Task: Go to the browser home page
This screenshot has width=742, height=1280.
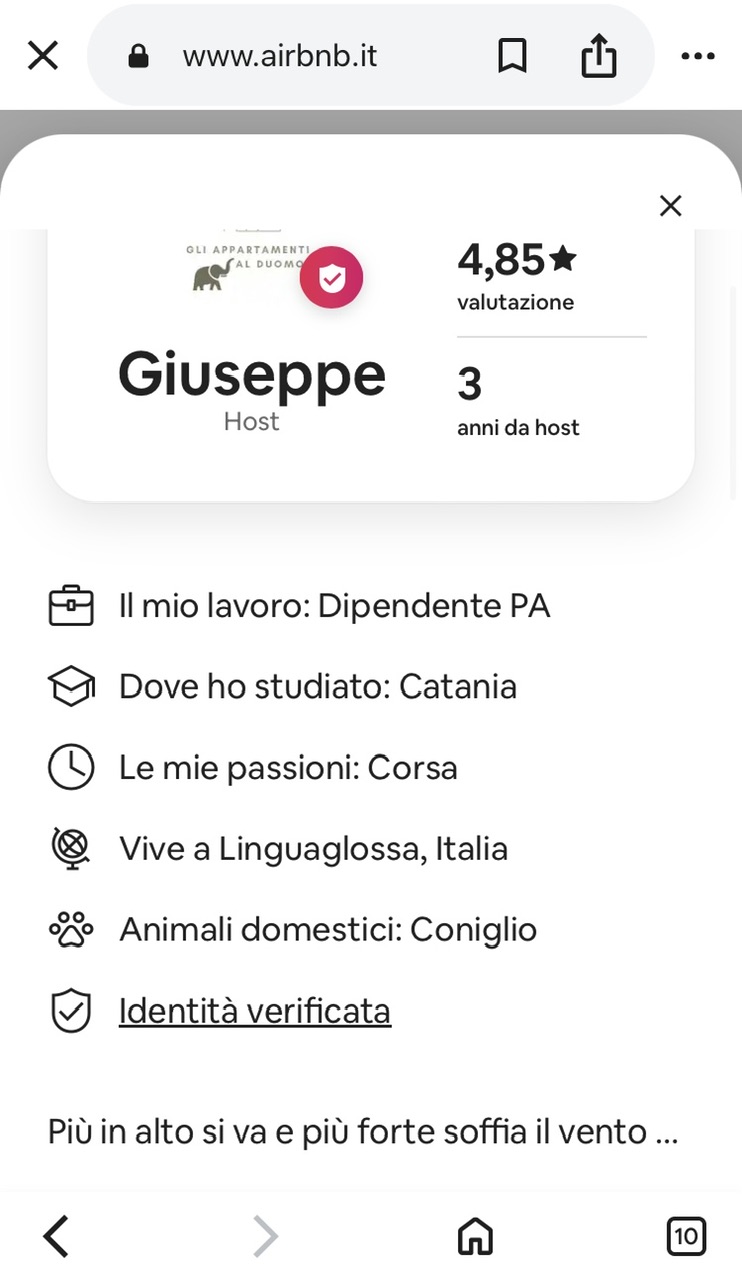Action: [475, 1237]
